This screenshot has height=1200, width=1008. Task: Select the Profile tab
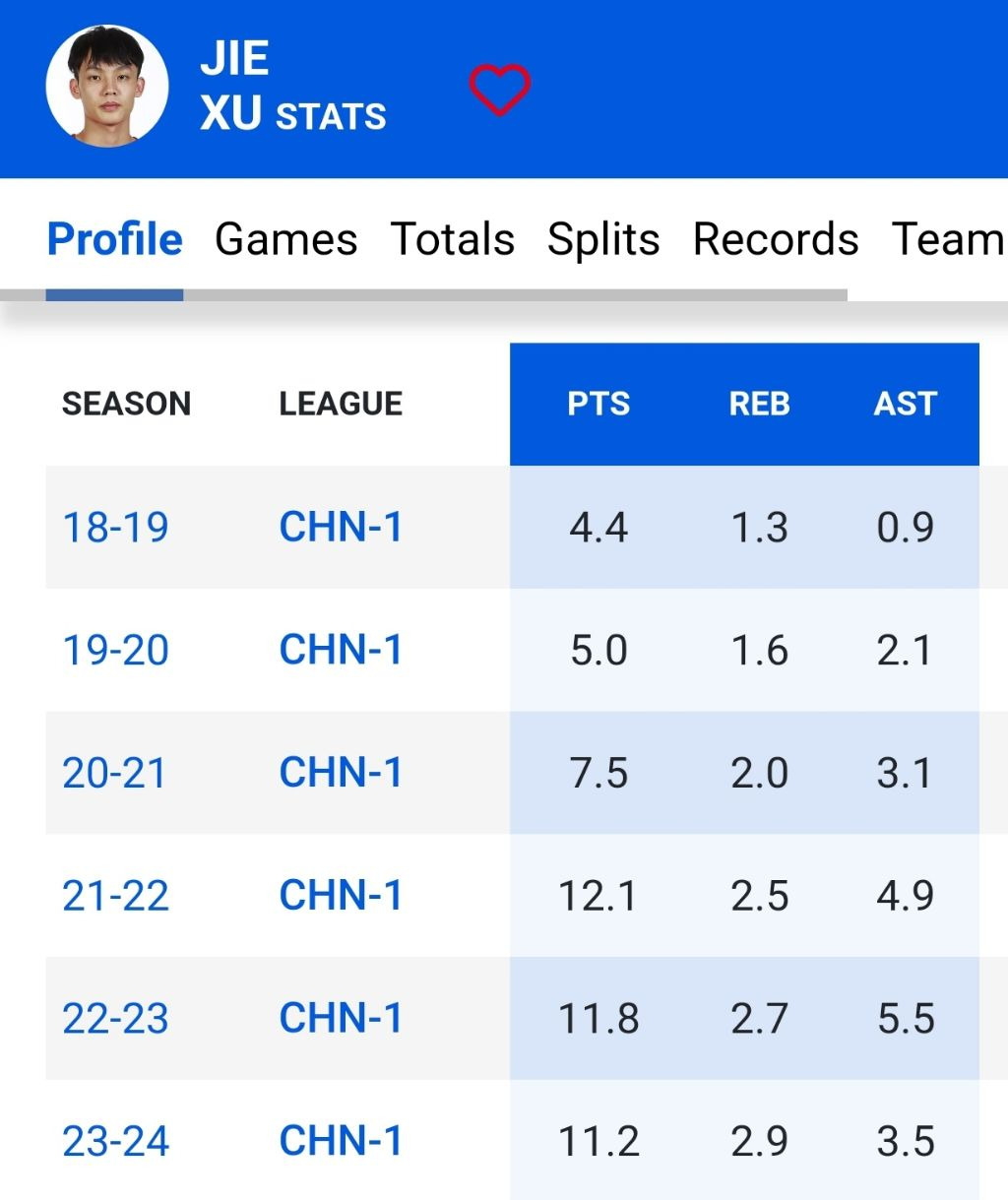(x=115, y=239)
